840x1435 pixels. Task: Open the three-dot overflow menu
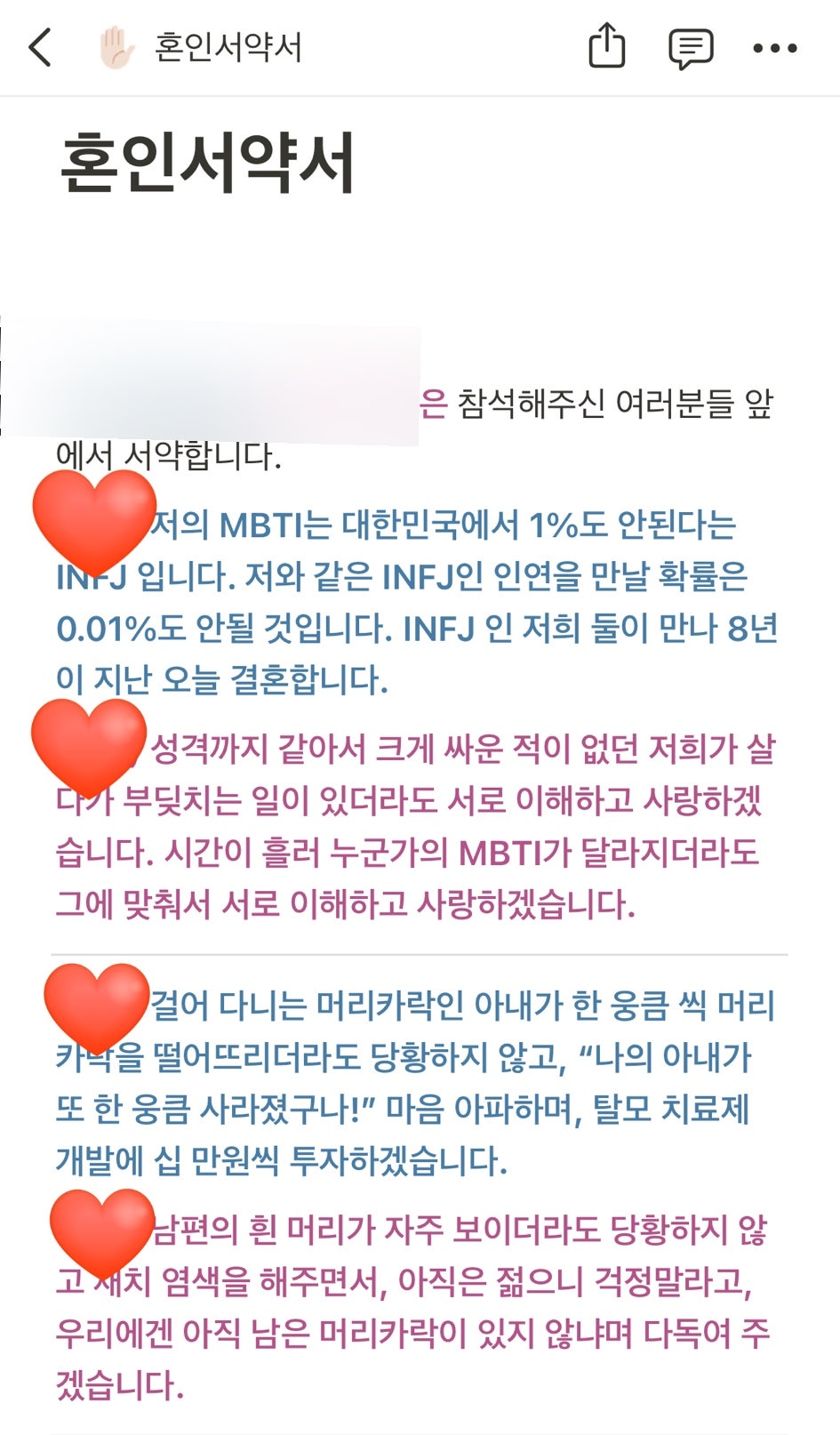point(775,48)
